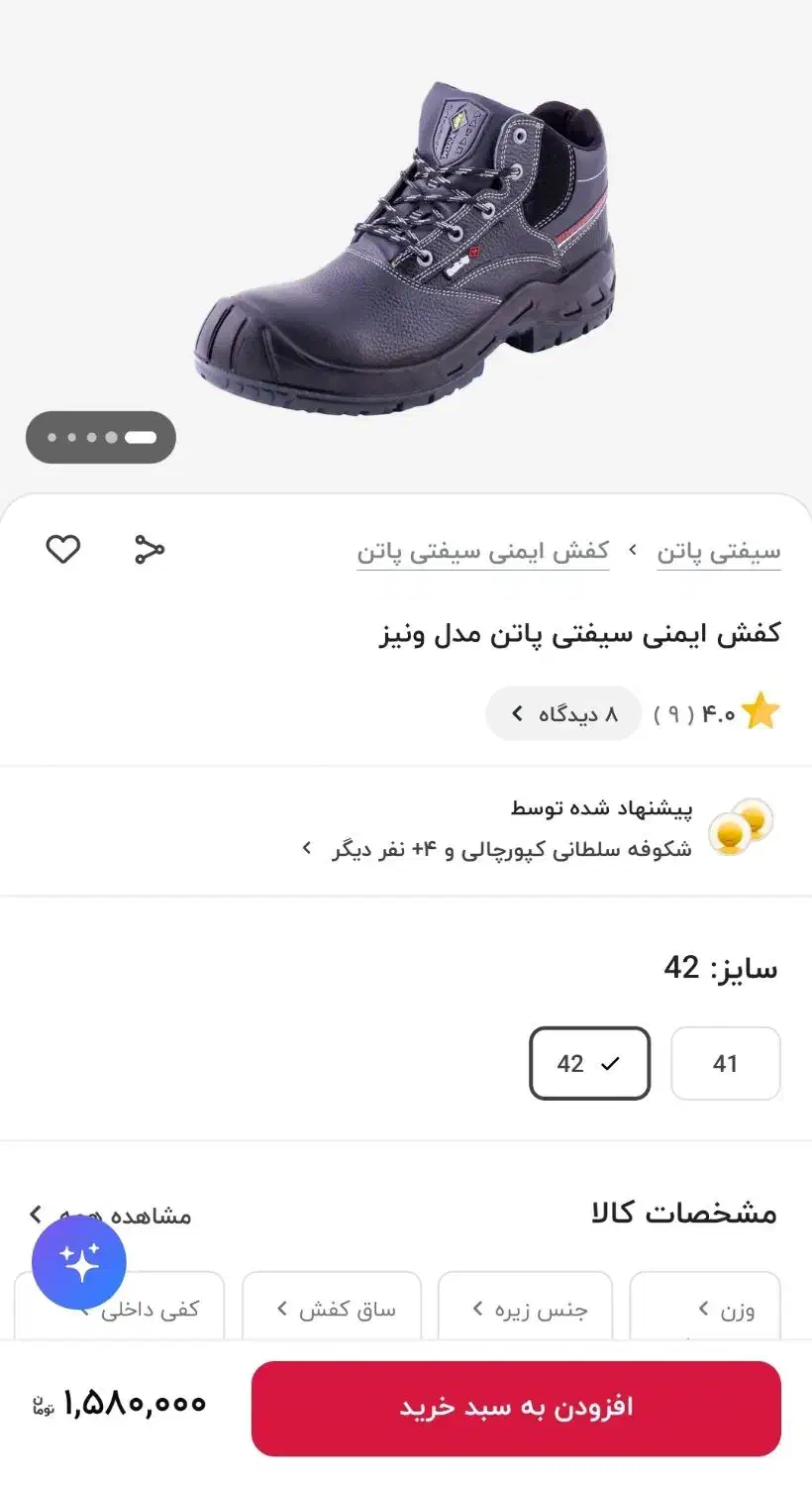The width and height of the screenshot is (812, 1486).
Task: Select size 41
Action: click(725, 1063)
